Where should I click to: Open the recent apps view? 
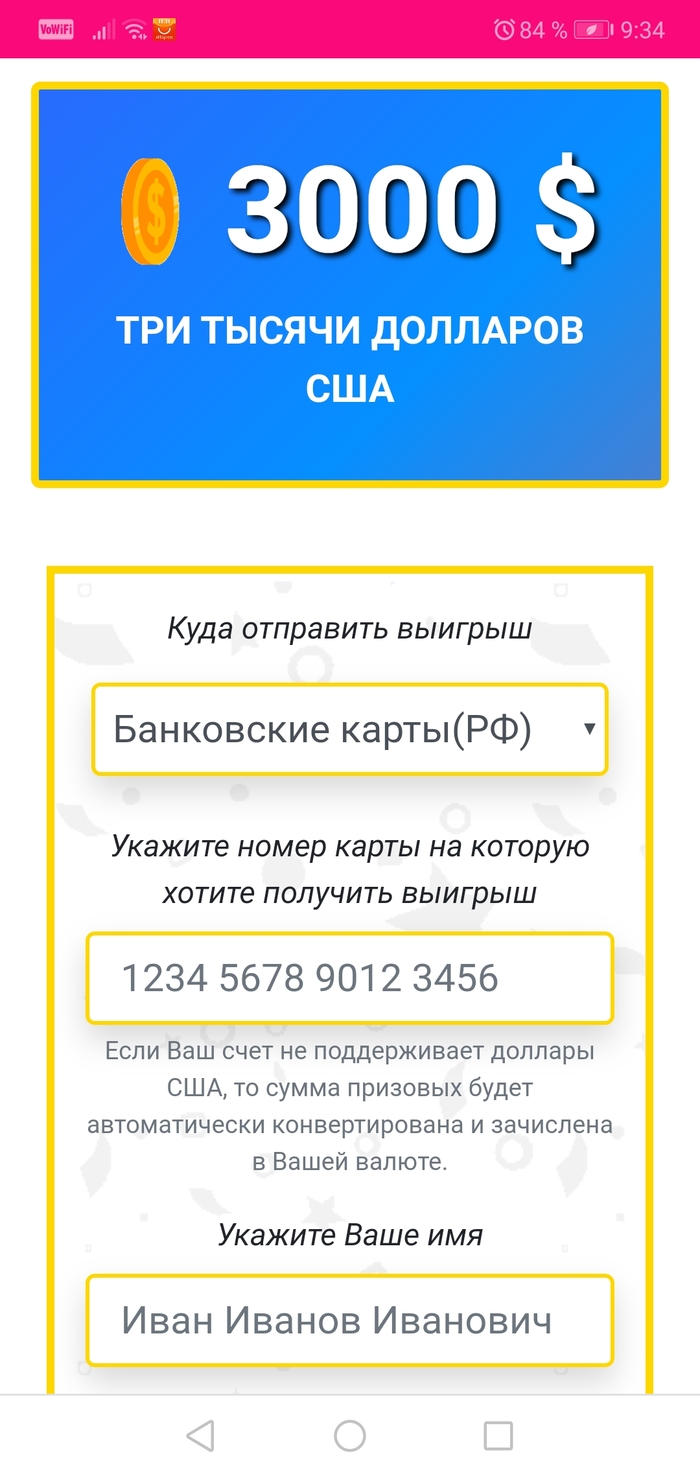[x=498, y=1436]
